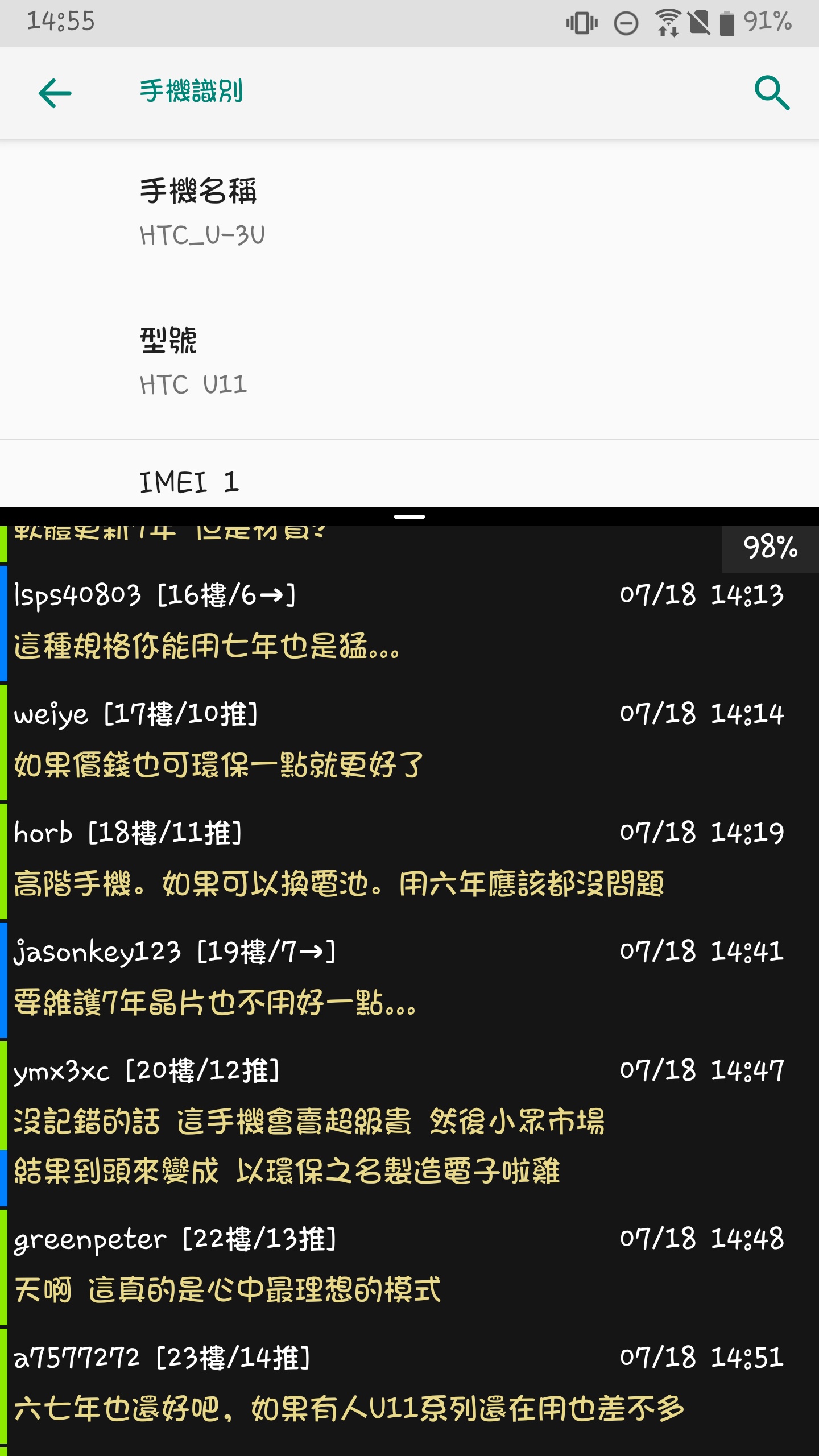Select the comment by weiye
This screenshot has height=1456, width=819.
point(409,741)
